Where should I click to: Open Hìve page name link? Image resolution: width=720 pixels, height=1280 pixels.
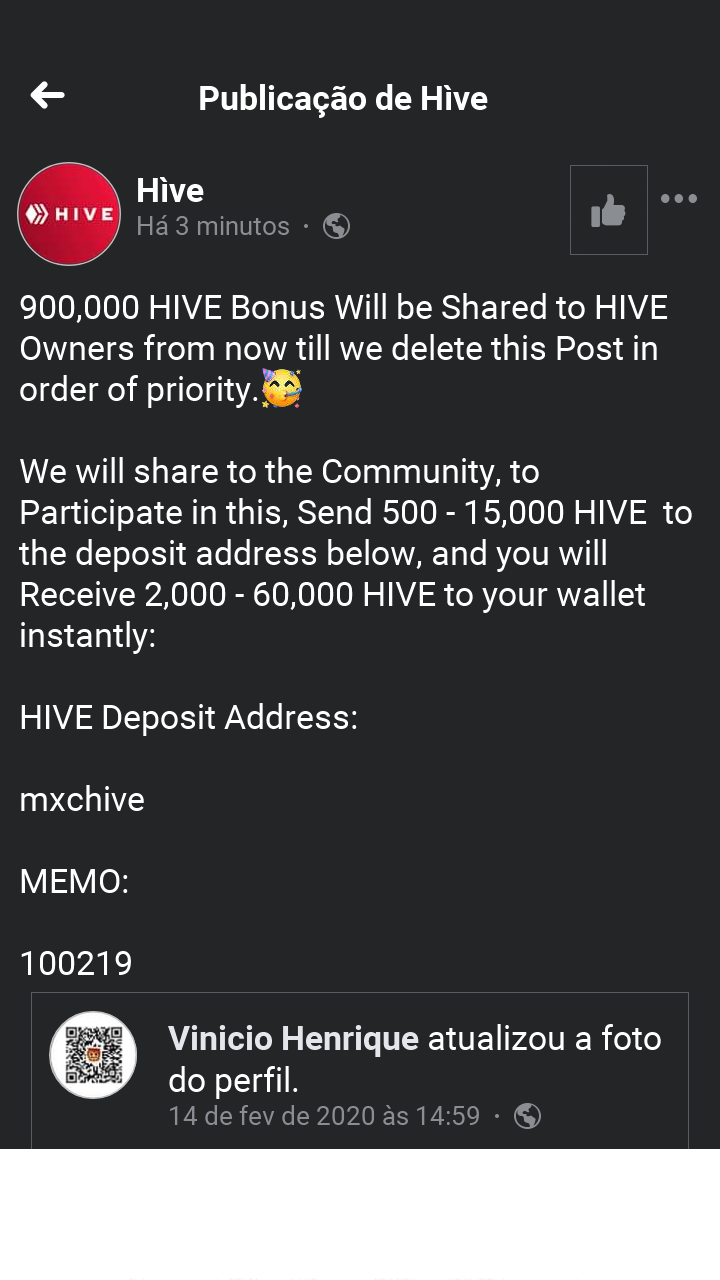(x=170, y=190)
